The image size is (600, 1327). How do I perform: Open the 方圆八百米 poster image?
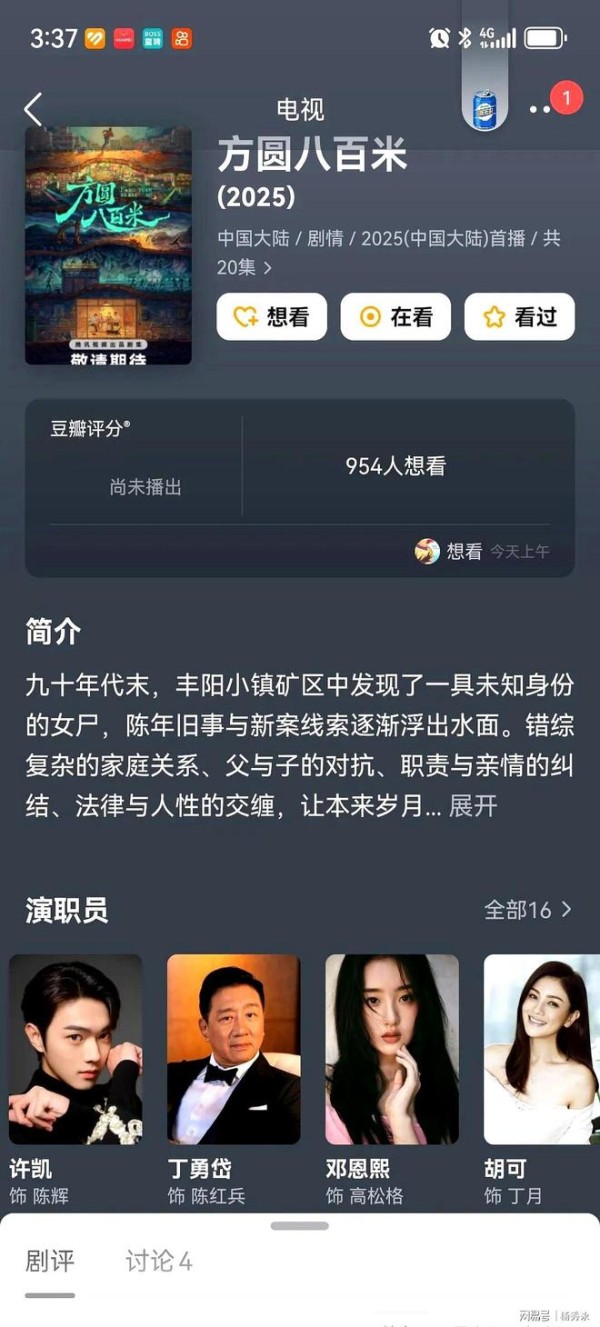point(108,245)
